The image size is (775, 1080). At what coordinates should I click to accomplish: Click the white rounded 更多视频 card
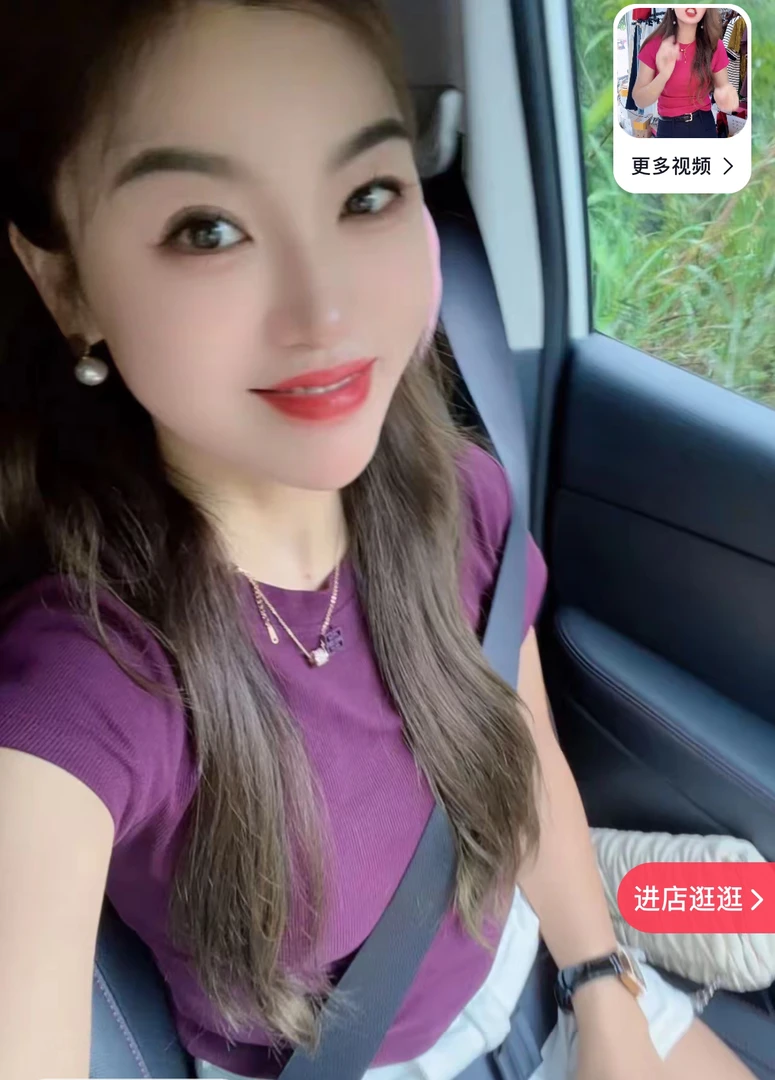tap(681, 95)
